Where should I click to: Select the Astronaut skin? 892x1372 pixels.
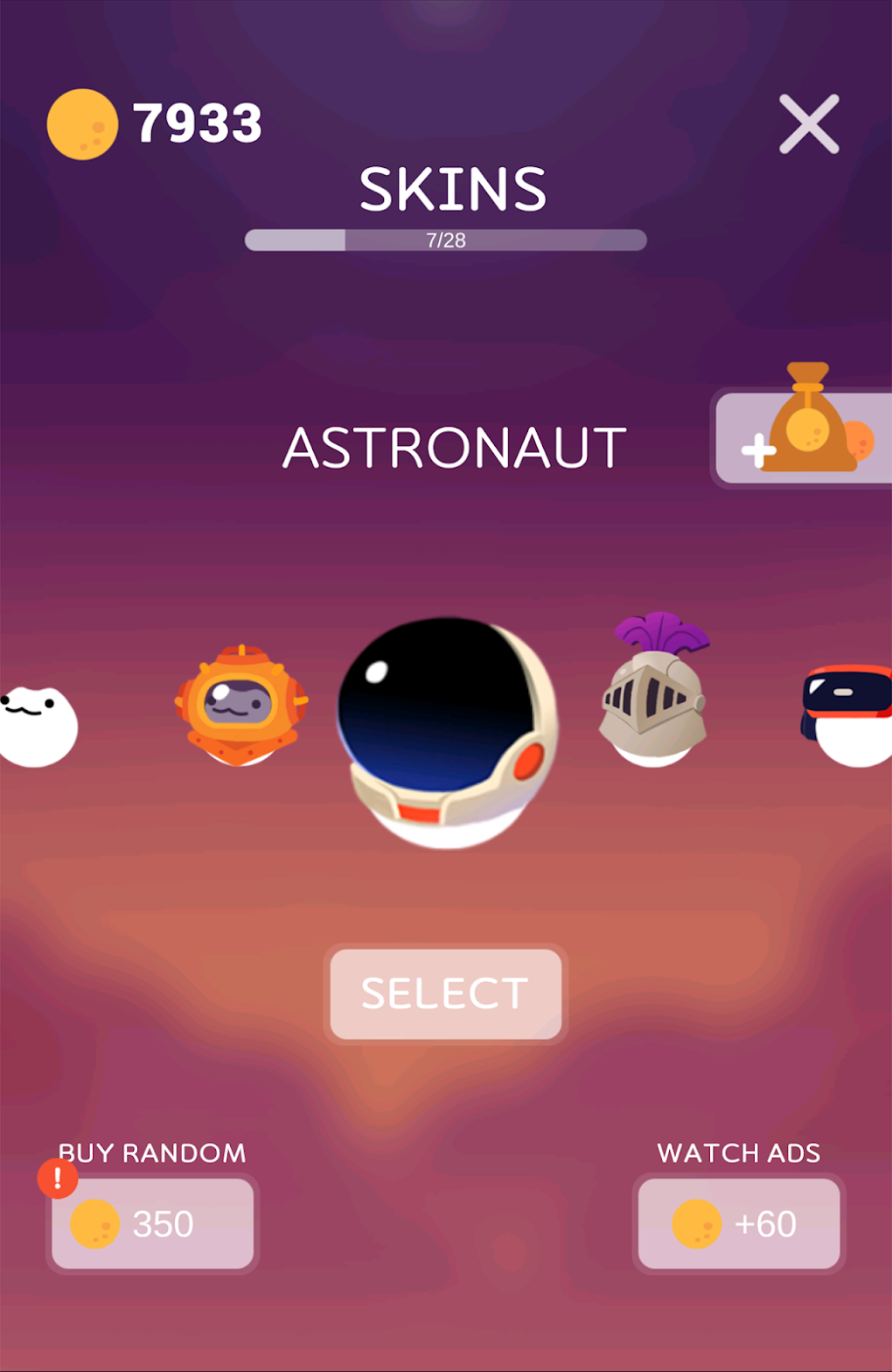click(x=446, y=994)
